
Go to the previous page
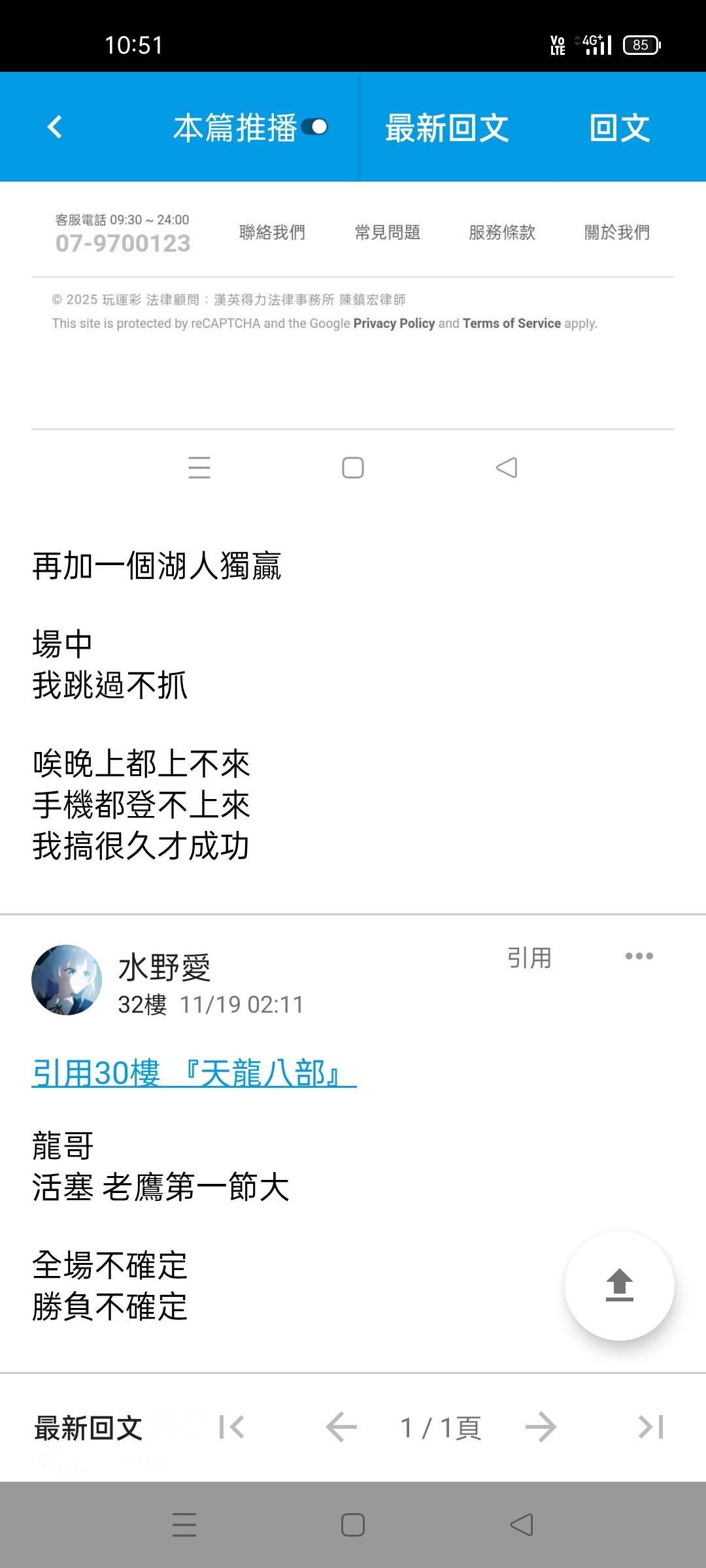click(x=341, y=1428)
